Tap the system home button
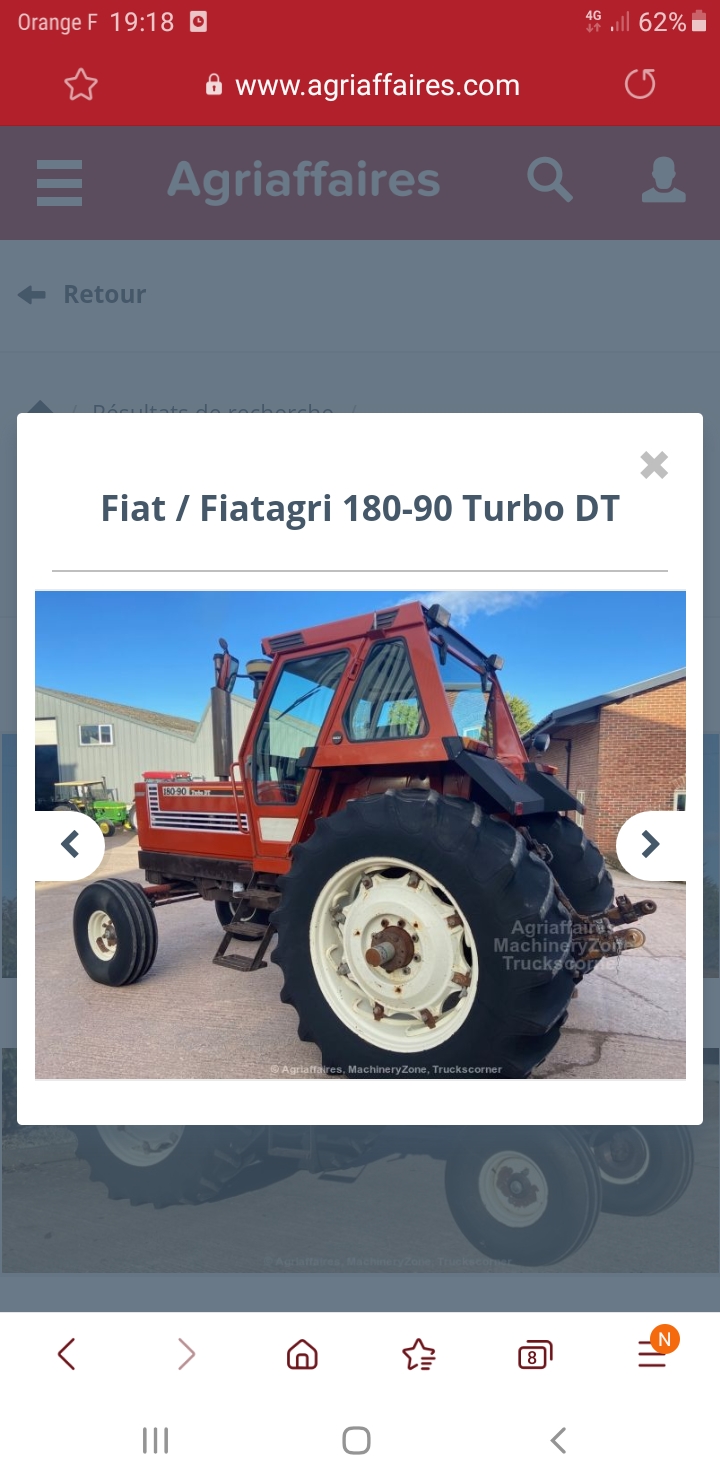Screen dimensions: 720x1480 [357, 1440]
